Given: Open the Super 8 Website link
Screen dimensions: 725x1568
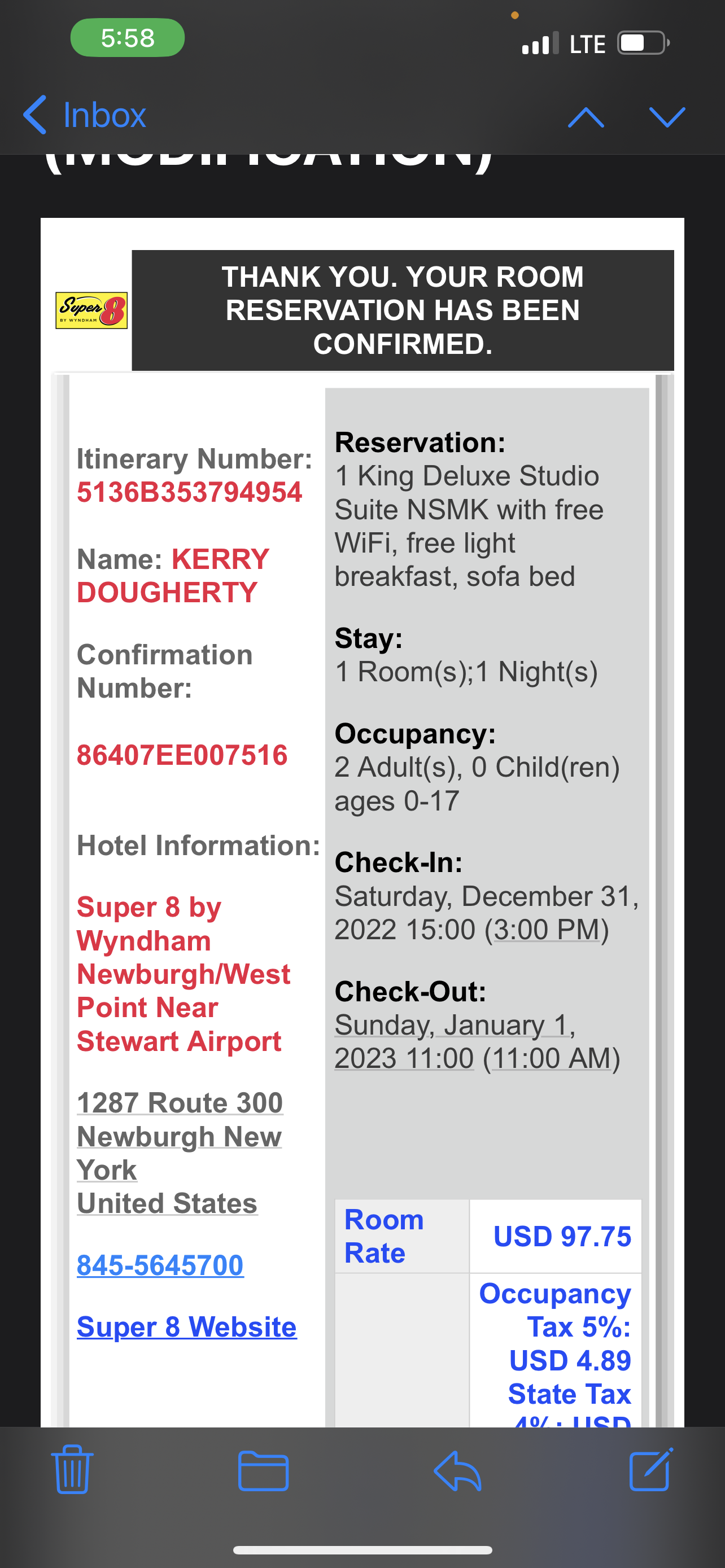Looking at the screenshot, I should 186,1327.
